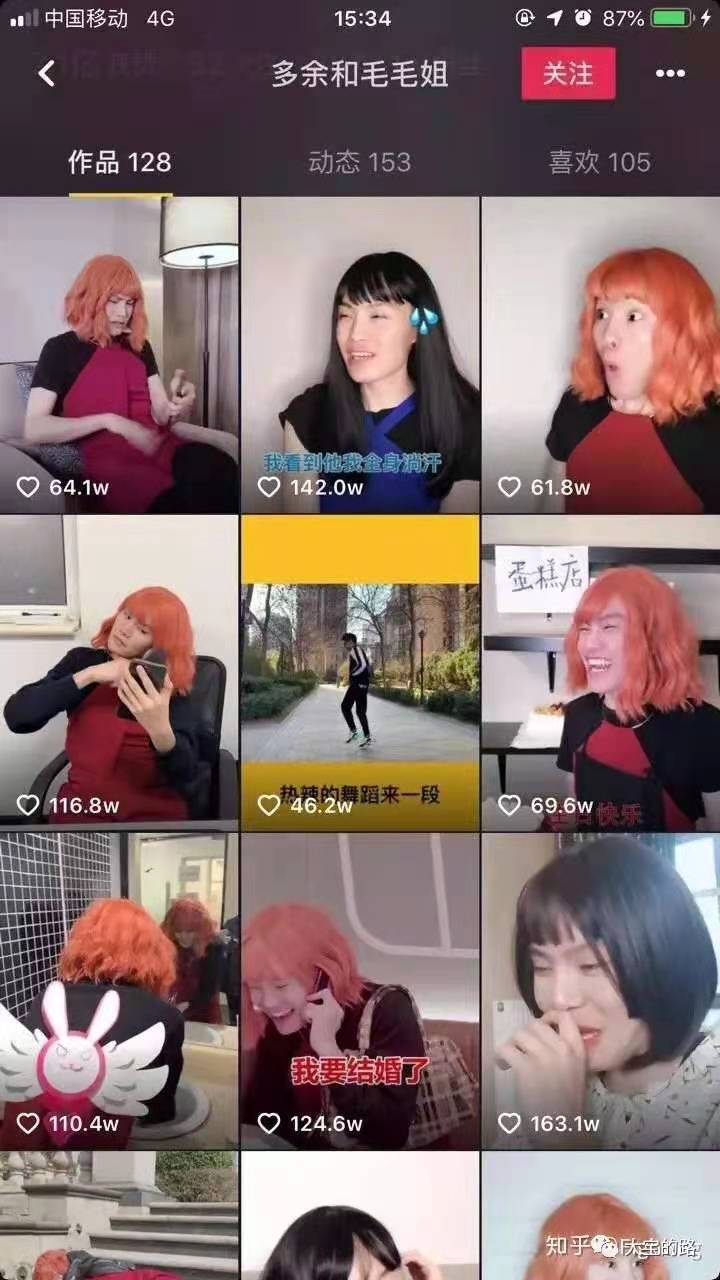720x1280 pixels.
Task: Open the 蛋糕店 video with 69.6w likes
Action: pyautogui.click(x=601, y=672)
